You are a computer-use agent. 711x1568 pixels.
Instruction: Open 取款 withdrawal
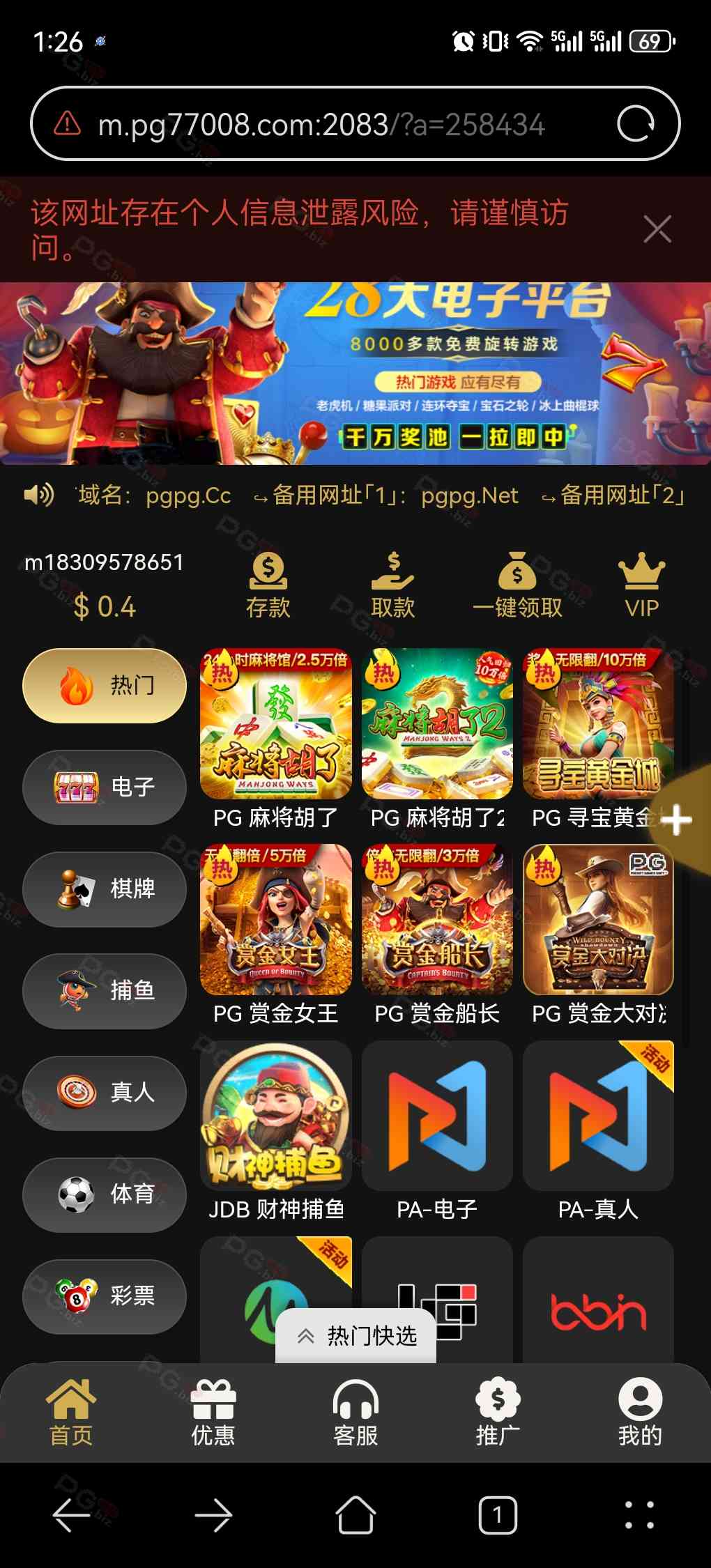(x=392, y=584)
